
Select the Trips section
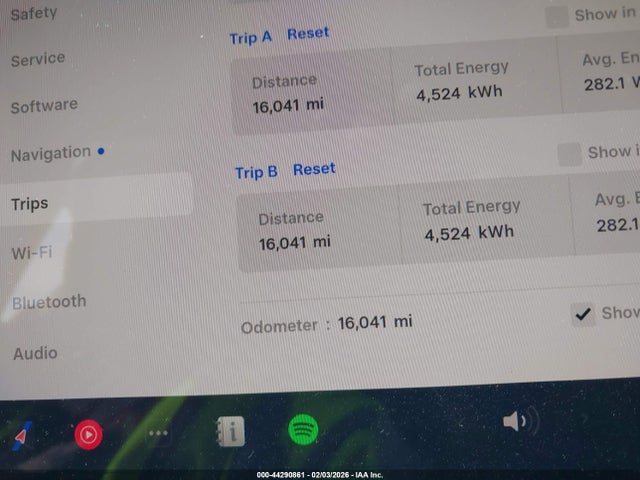(x=30, y=204)
